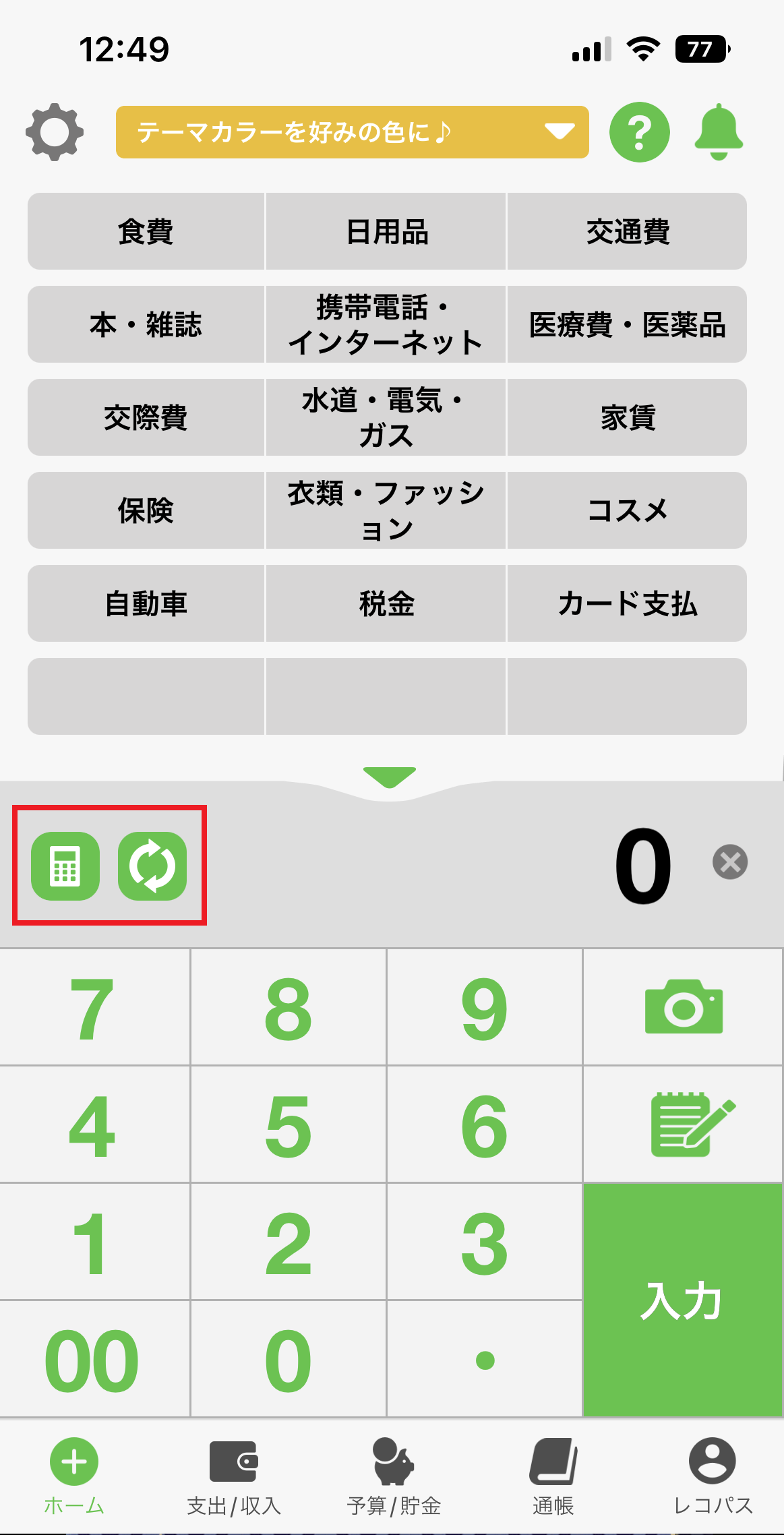Image resolution: width=784 pixels, height=1535 pixels.
Task: Go to the 予算/貯金 tab
Action: [x=394, y=1476]
